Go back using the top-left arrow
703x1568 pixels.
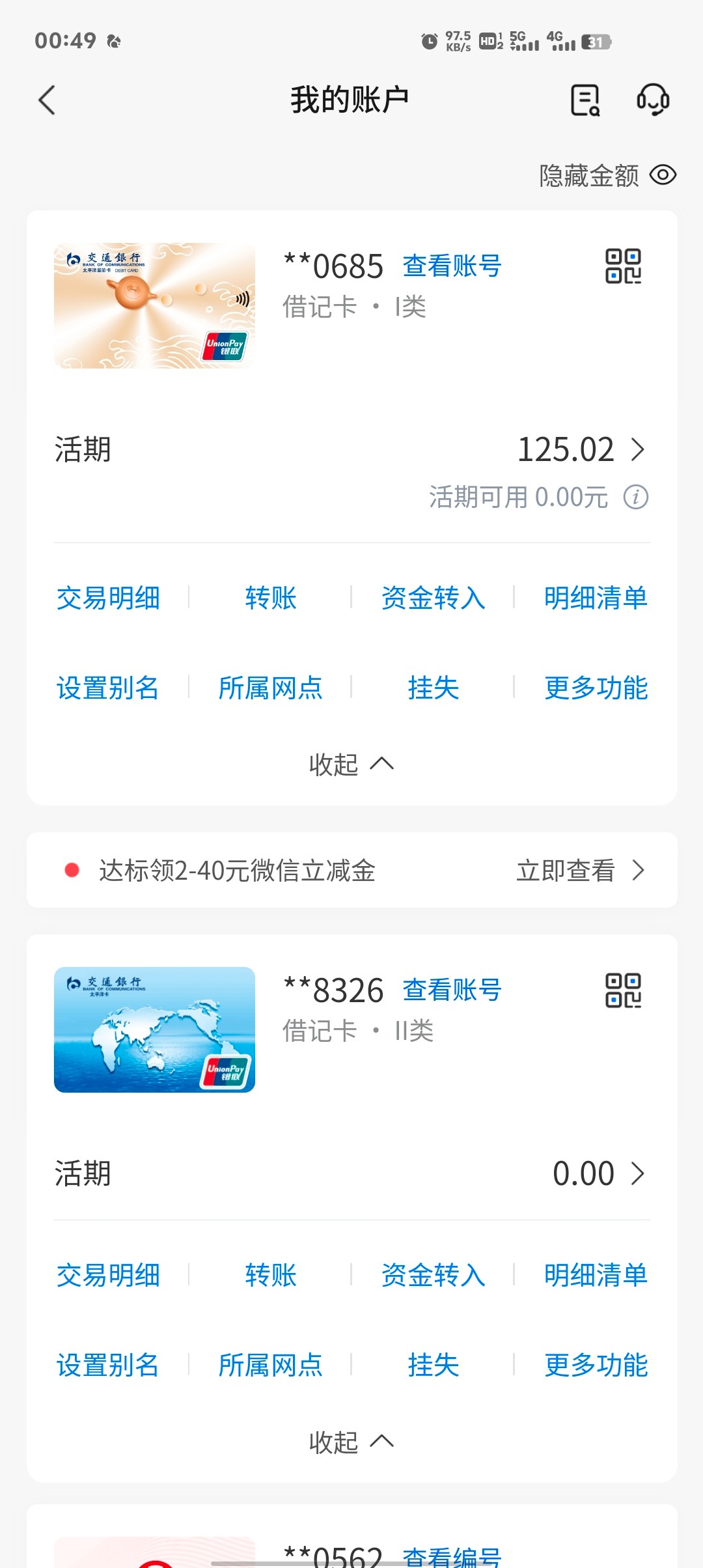point(47,100)
